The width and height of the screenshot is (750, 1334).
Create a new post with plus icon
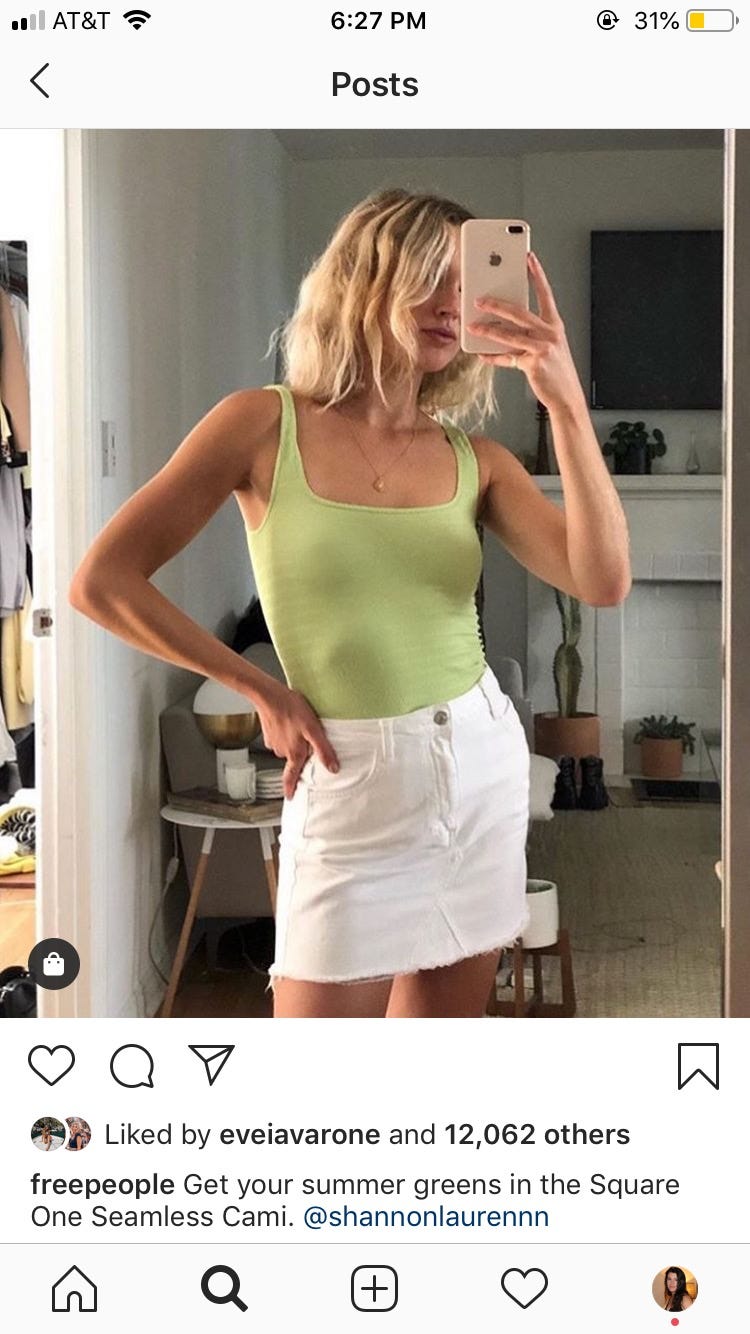(374, 1289)
